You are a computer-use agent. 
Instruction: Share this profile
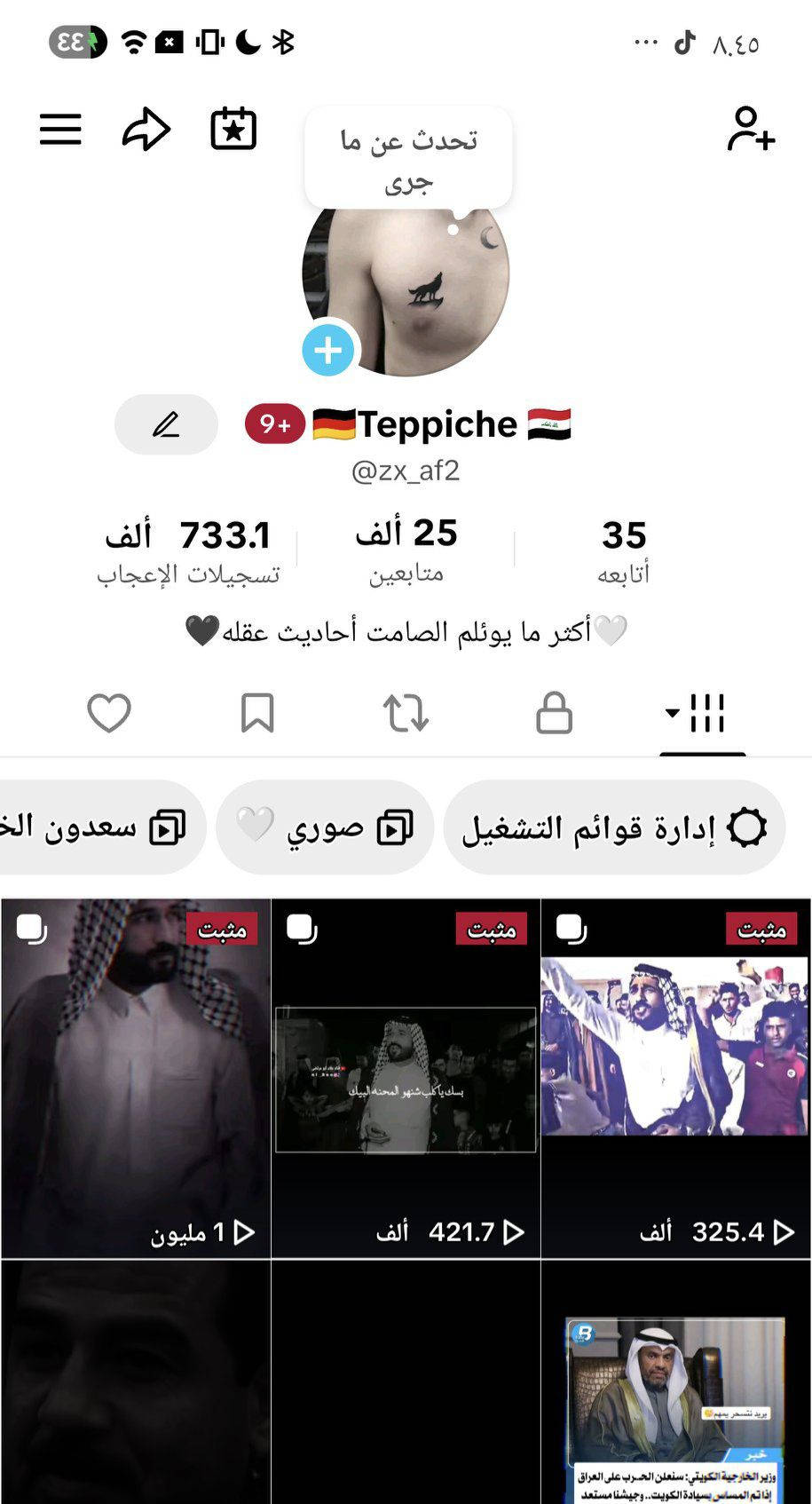coord(146,130)
